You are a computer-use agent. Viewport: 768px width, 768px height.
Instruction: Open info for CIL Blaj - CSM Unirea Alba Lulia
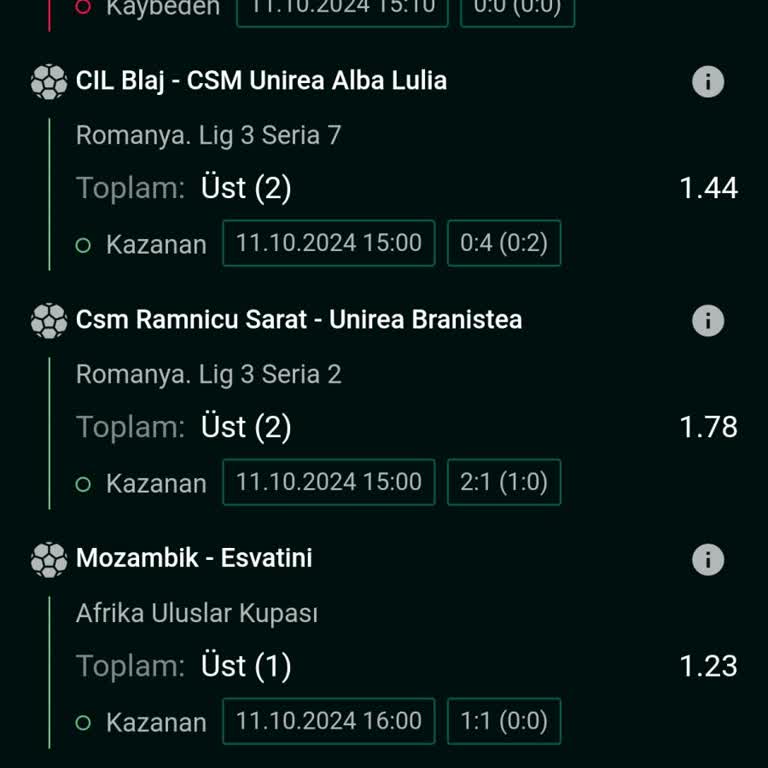click(708, 81)
